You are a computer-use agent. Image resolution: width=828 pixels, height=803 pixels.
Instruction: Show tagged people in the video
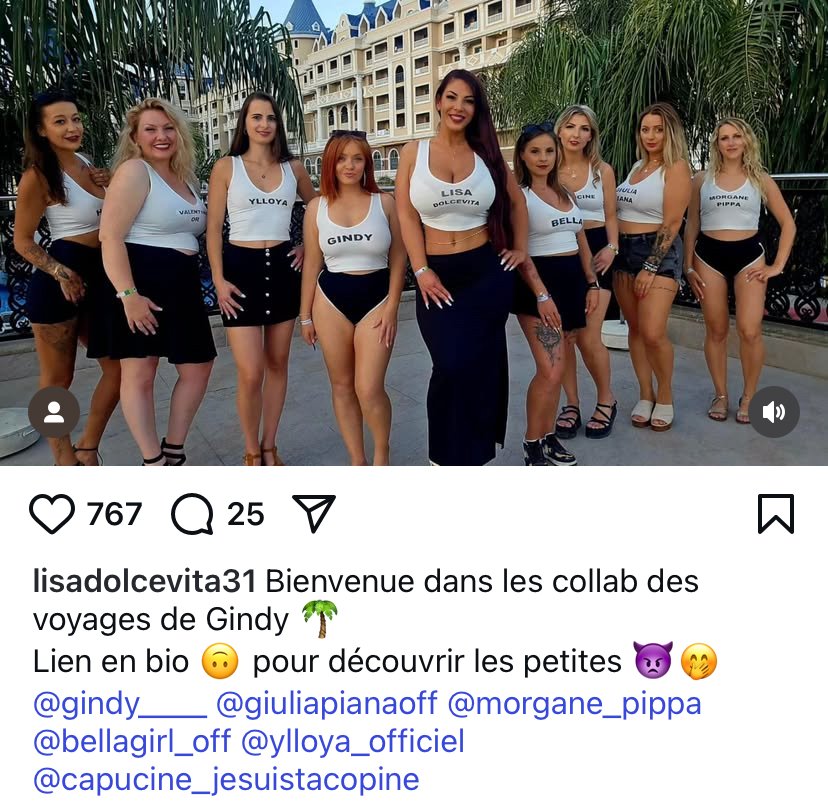pos(54,411)
